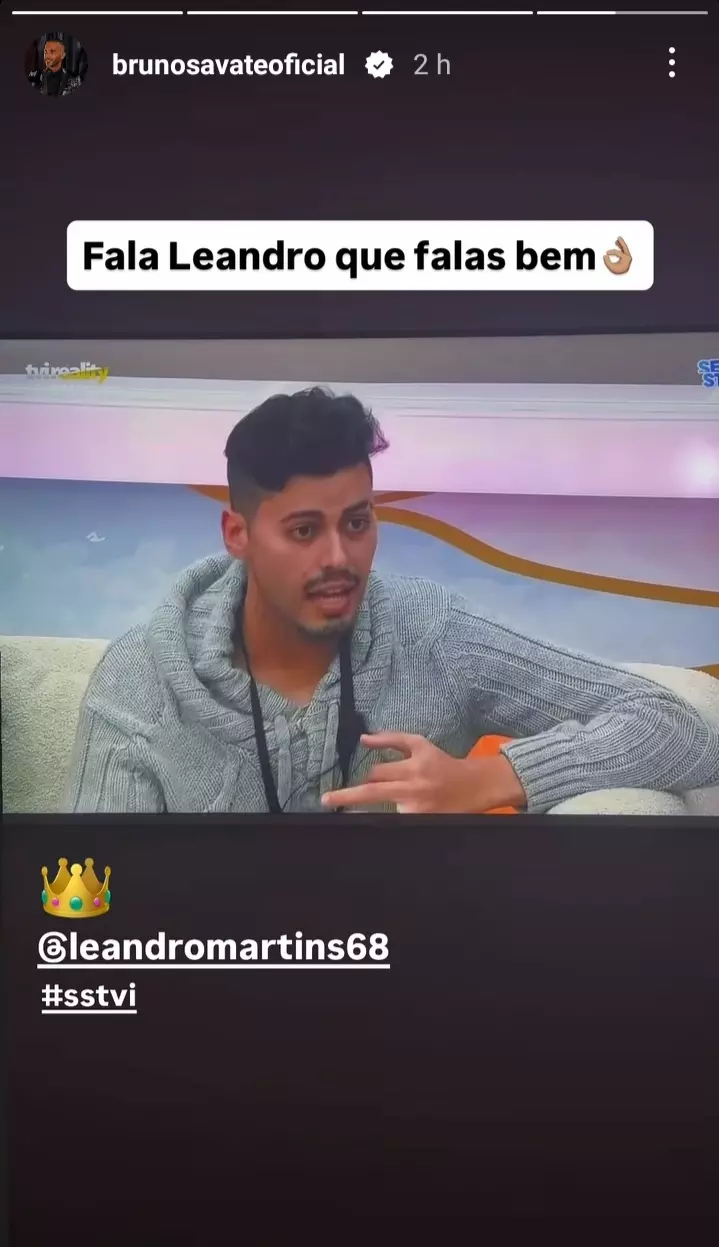Tap the brunosavateoficial username

pyautogui.click(x=228, y=65)
